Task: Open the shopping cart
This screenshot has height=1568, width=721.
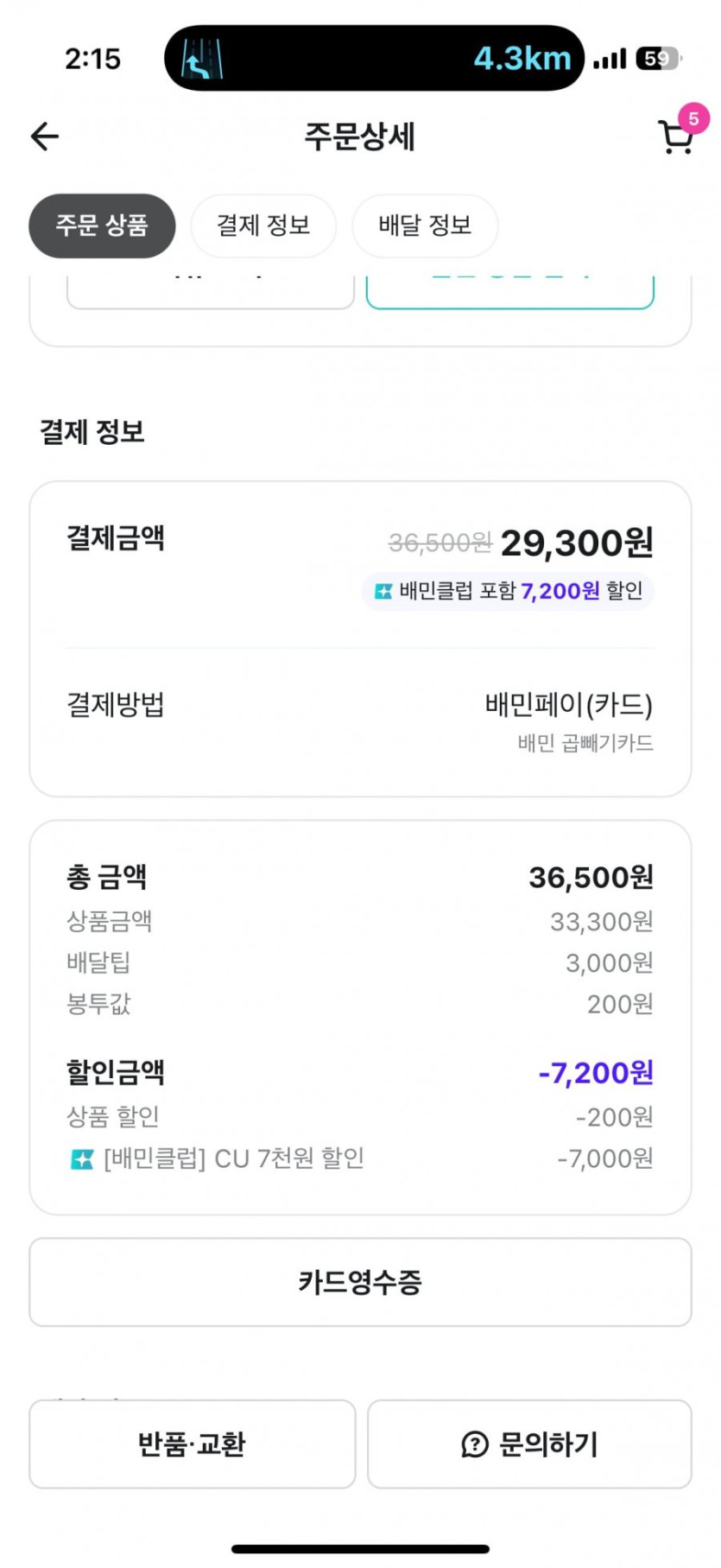Action: 676,136
